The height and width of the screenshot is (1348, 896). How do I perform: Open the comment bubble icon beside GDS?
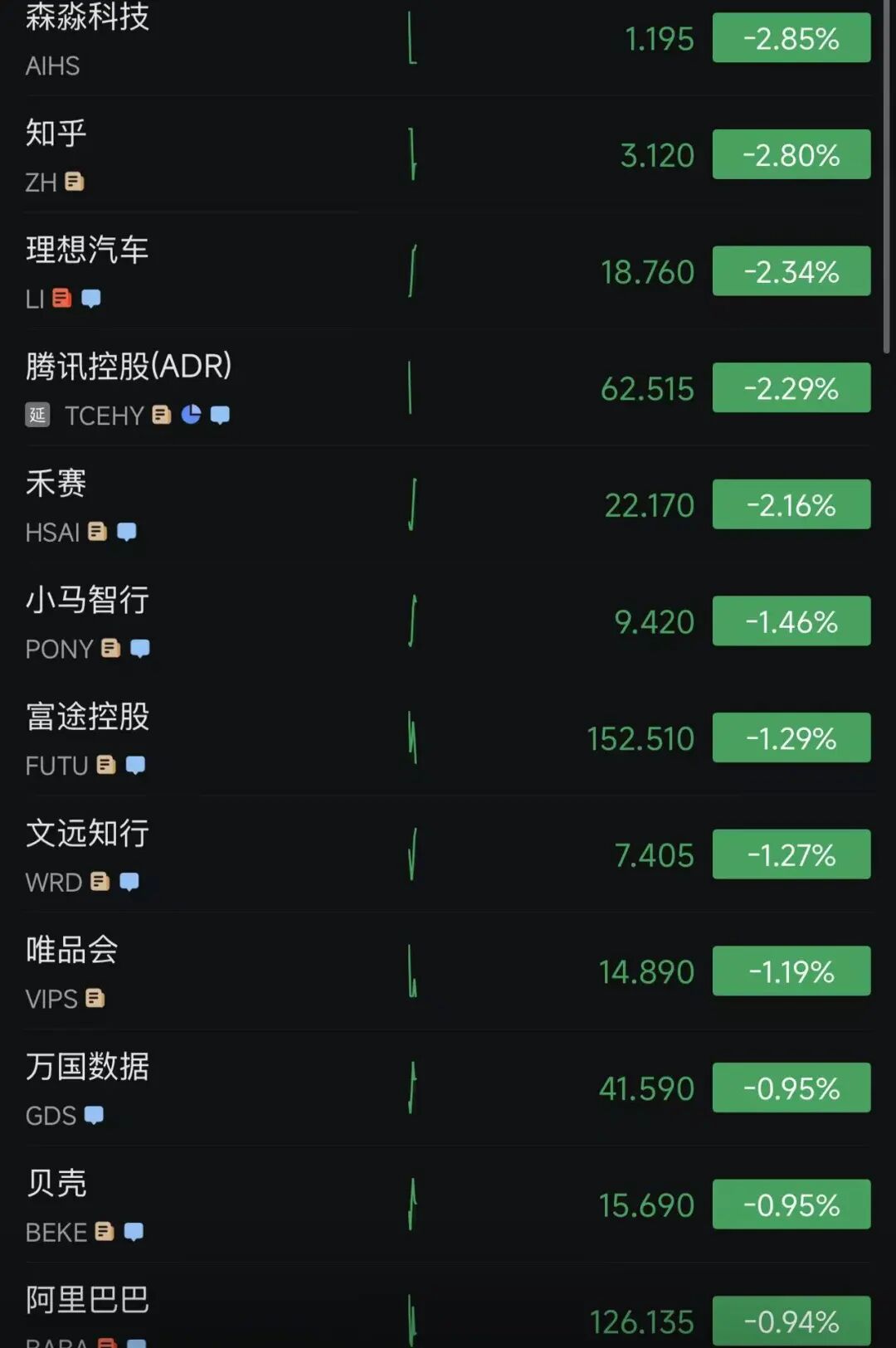pyautogui.click(x=93, y=1116)
